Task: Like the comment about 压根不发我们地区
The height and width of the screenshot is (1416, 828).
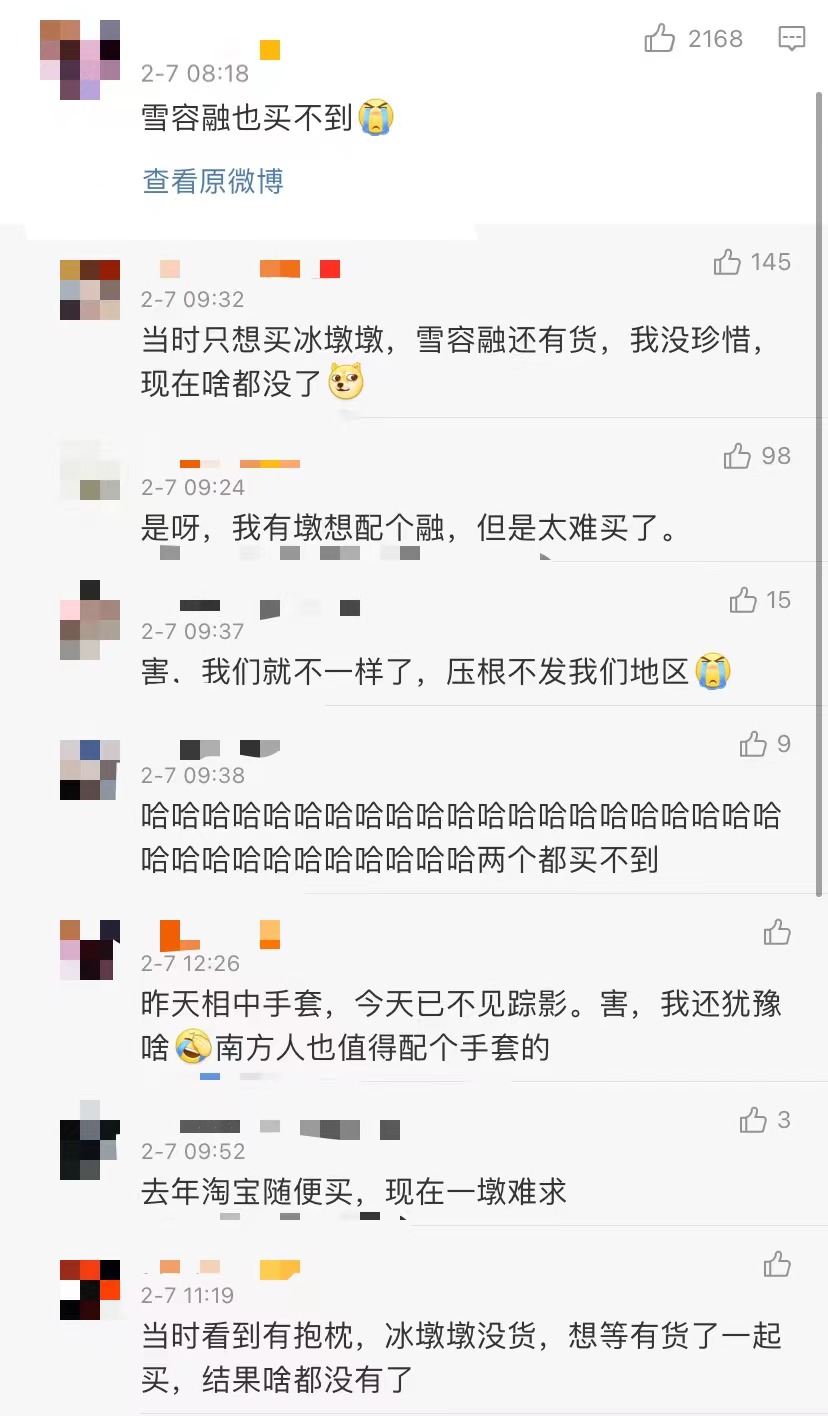Action: tap(743, 600)
